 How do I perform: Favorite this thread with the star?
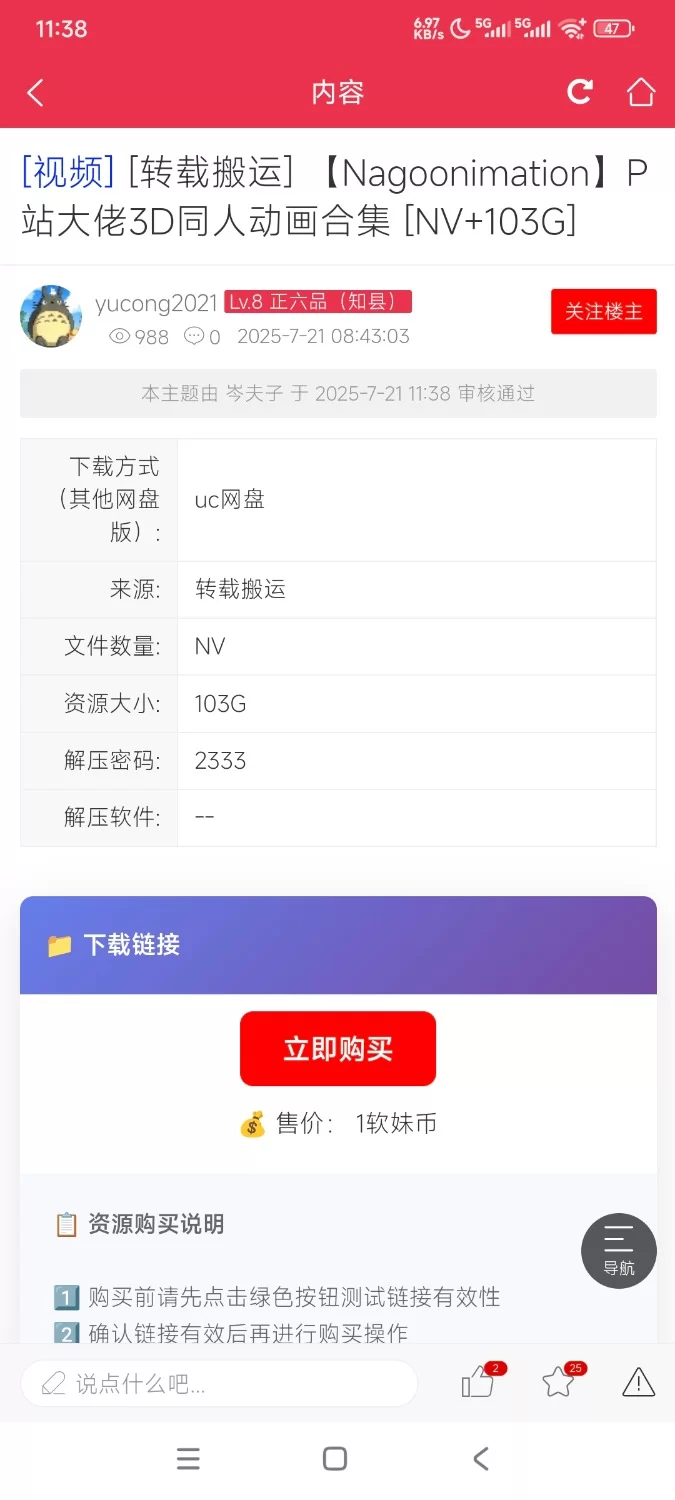coord(558,1383)
